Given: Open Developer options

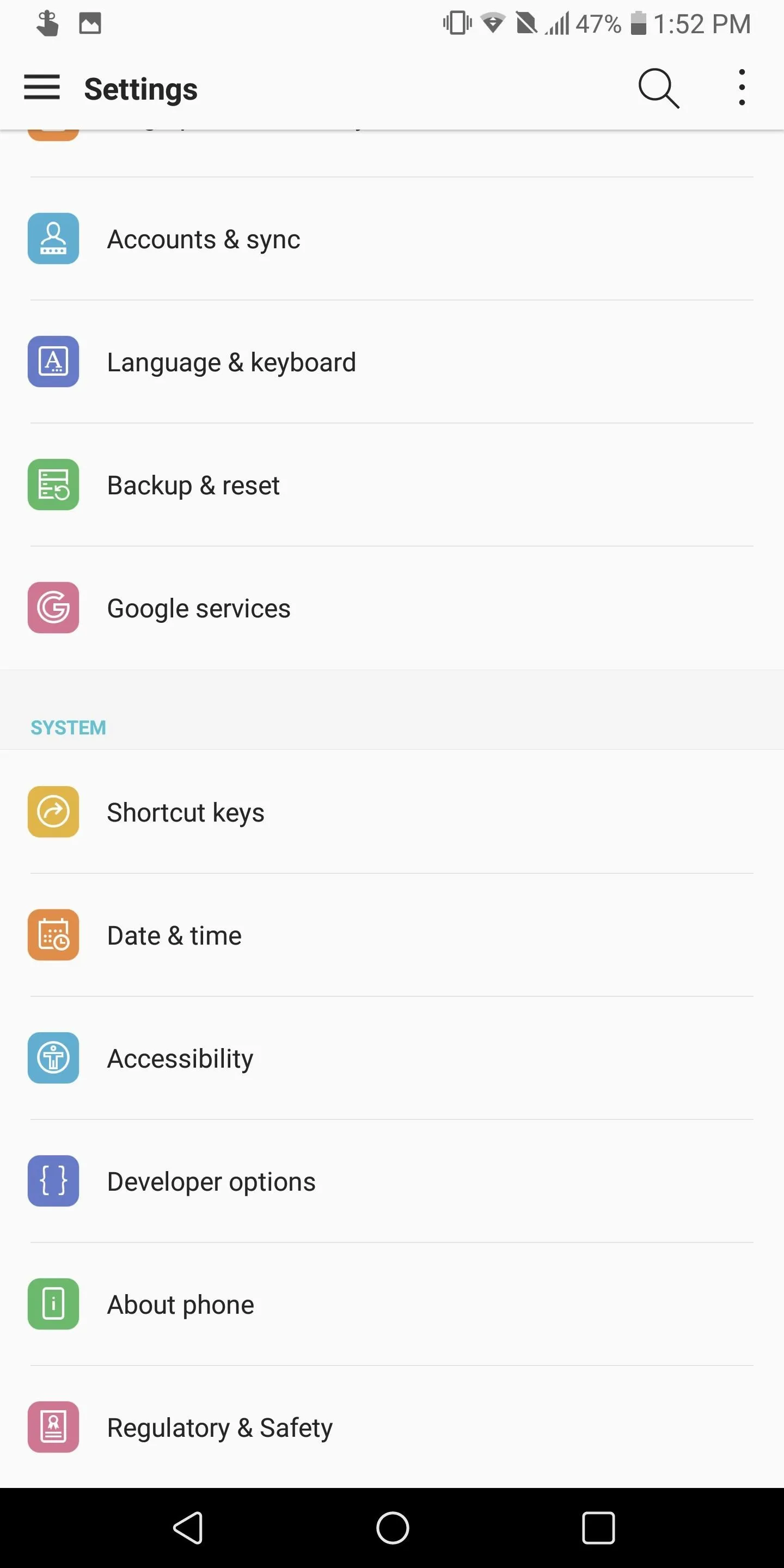Looking at the screenshot, I should click(392, 1181).
